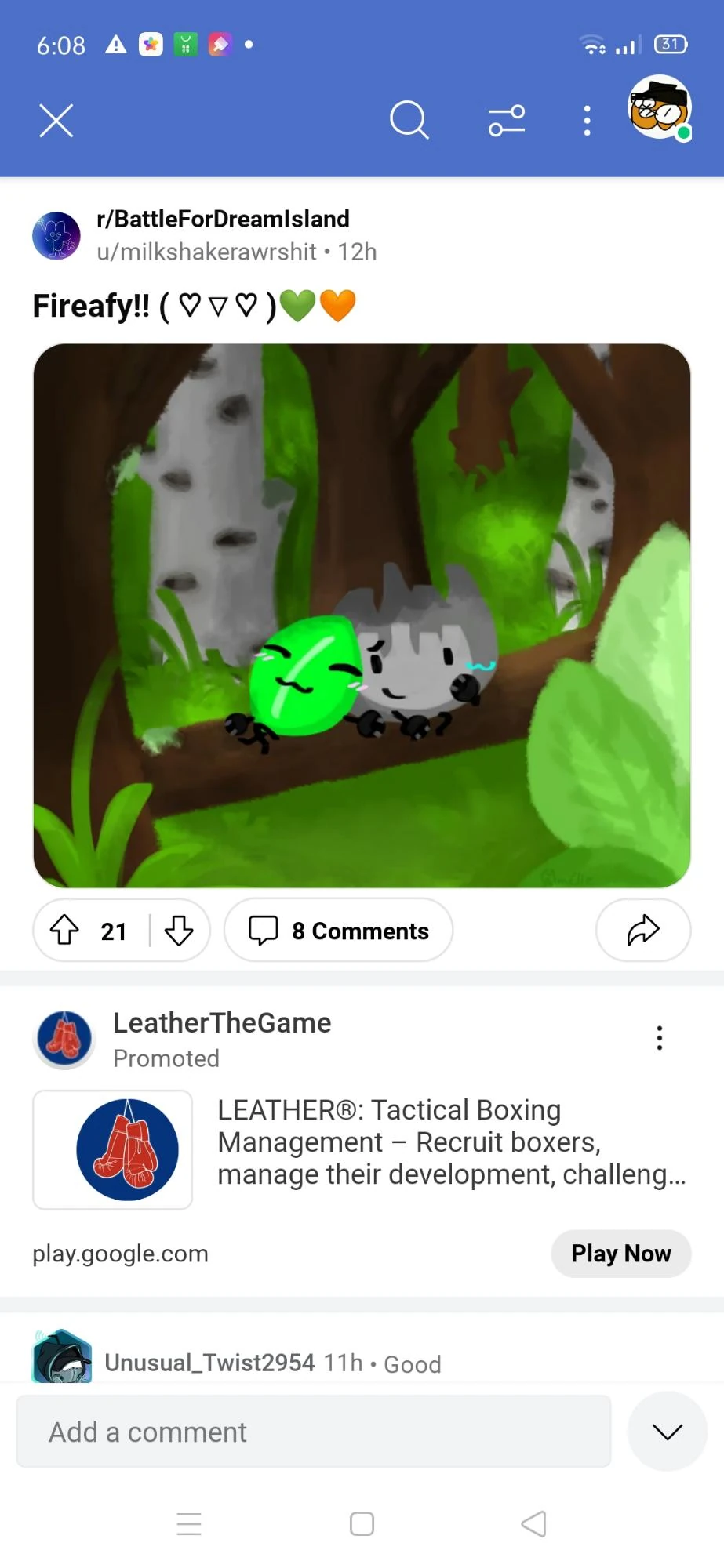Downvote the Fireafy post

tap(179, 932)
